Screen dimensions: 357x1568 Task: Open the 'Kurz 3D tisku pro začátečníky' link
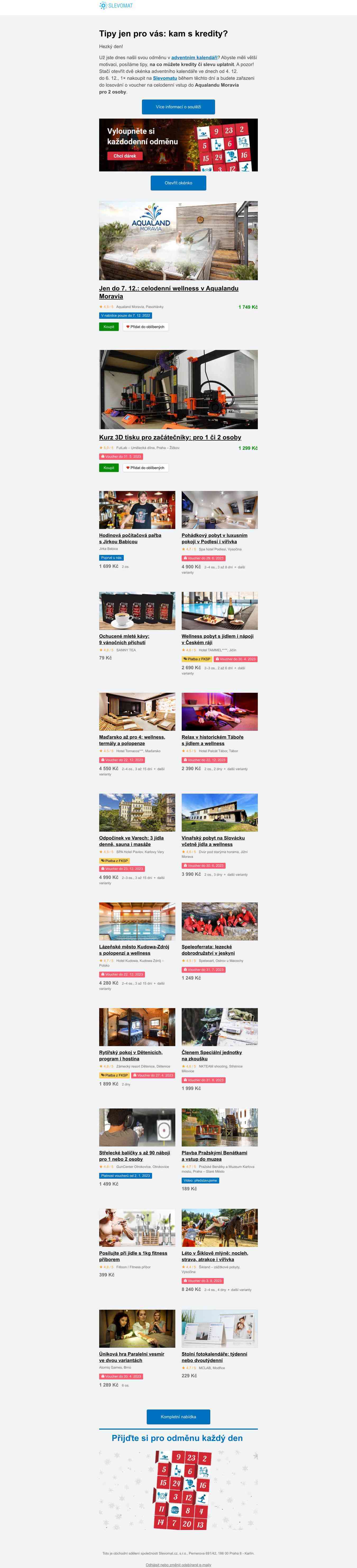click(x=170, y=437)
